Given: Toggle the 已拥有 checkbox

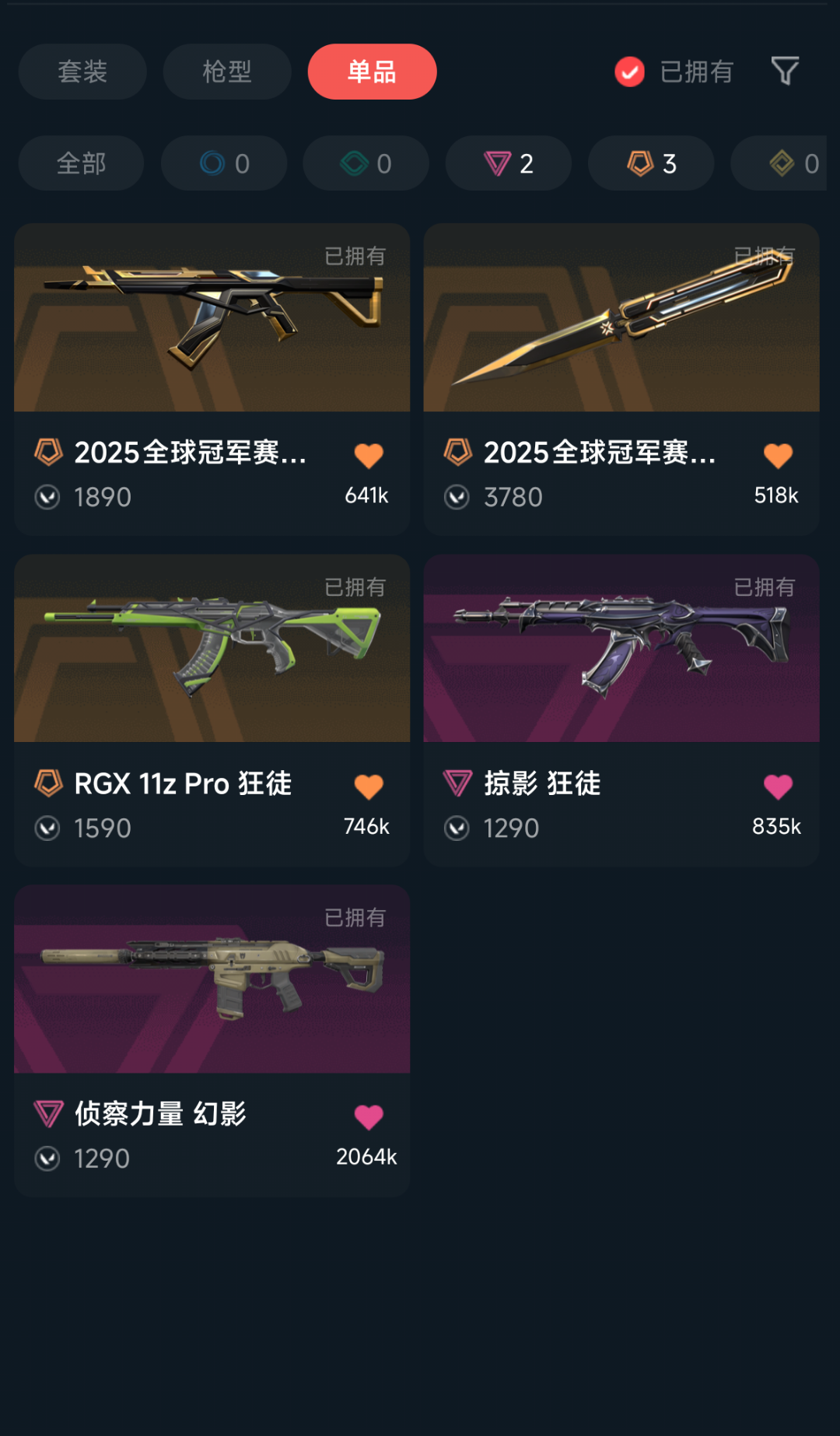Looking at the screenshot, I should [629, 72].
